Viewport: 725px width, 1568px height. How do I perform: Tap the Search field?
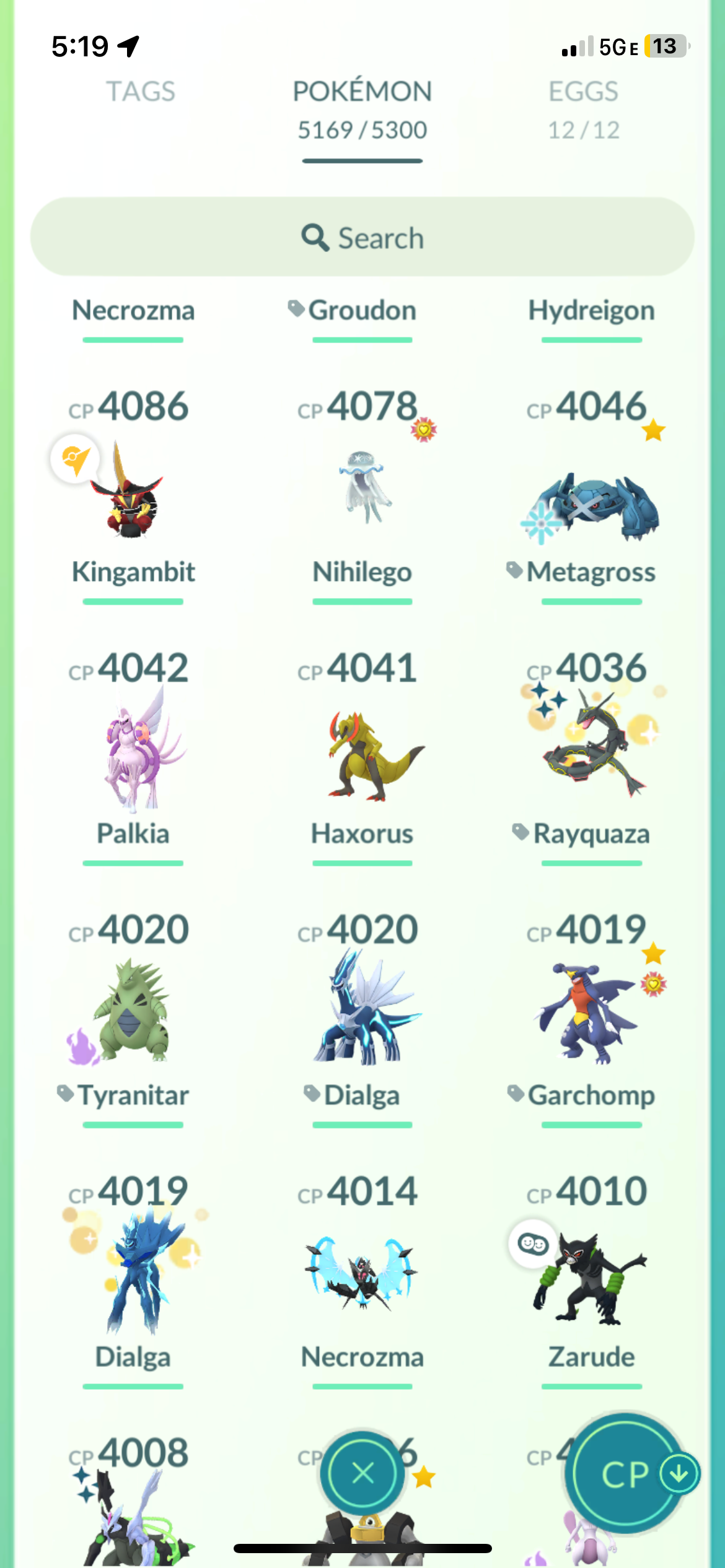362,237
